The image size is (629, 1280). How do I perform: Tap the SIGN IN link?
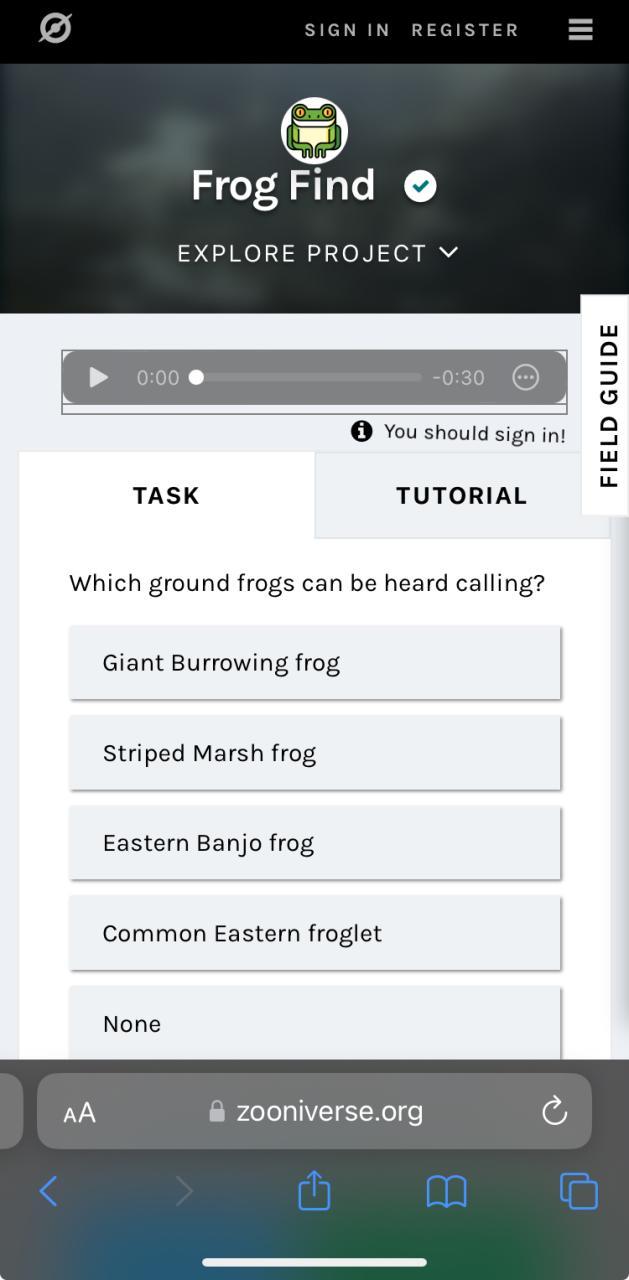click(347, 30)
